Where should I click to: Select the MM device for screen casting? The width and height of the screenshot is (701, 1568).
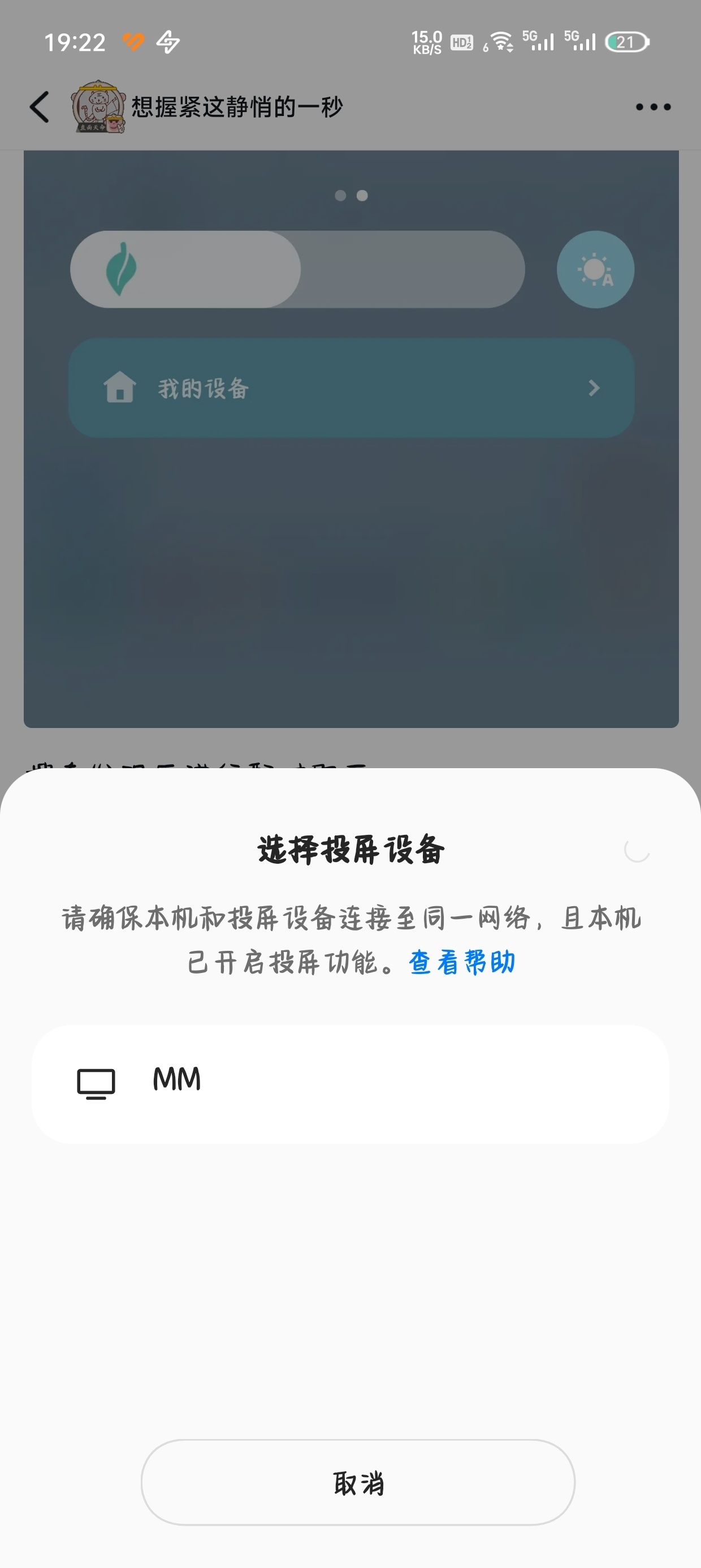[x=350, y=1083]
